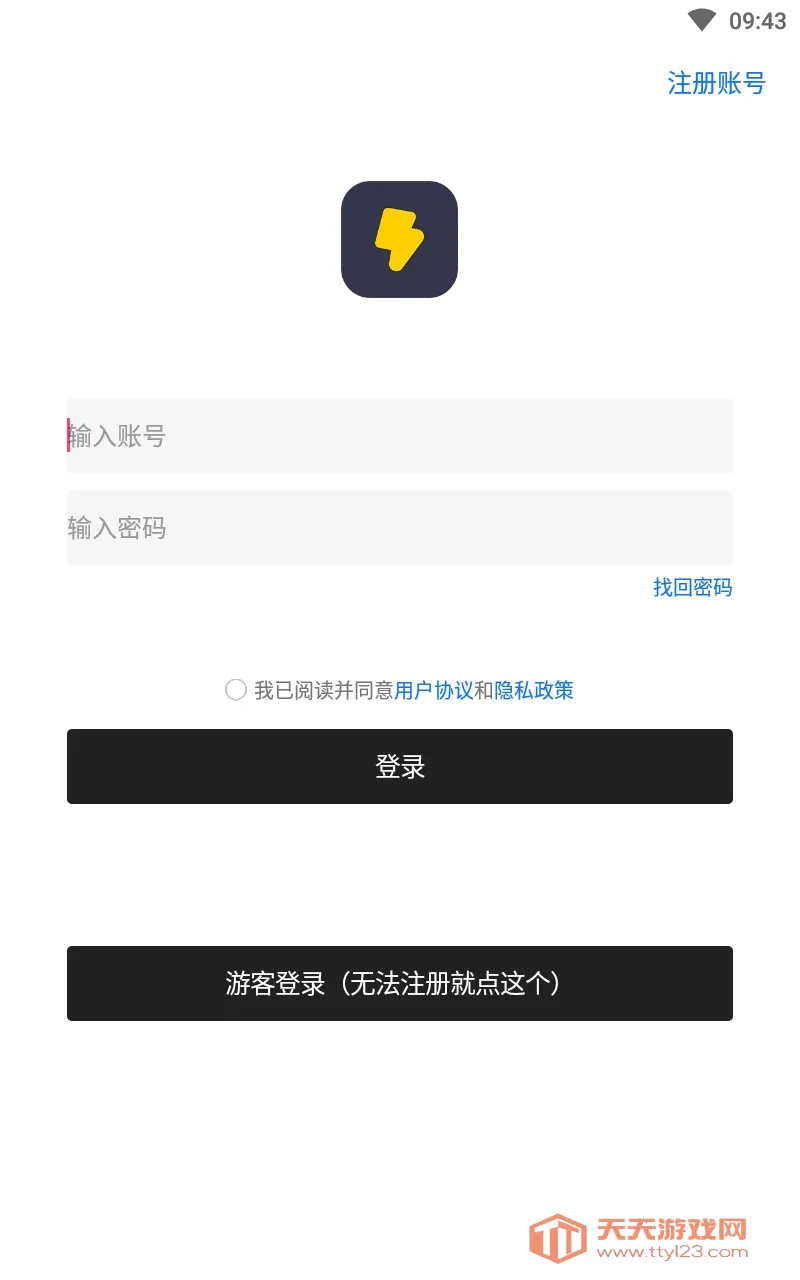This screenshot has height=1280, width=800.
Task: Focus the 输入密码 password field
Action: (x=400, y=527)
